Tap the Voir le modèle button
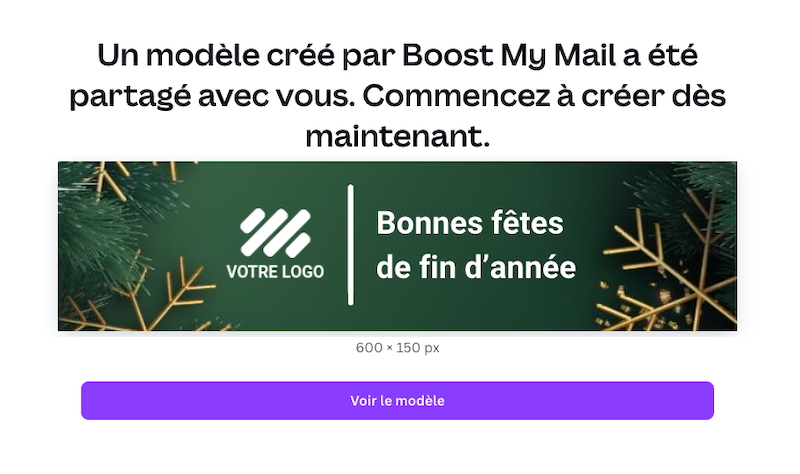 tap(397, 401)
